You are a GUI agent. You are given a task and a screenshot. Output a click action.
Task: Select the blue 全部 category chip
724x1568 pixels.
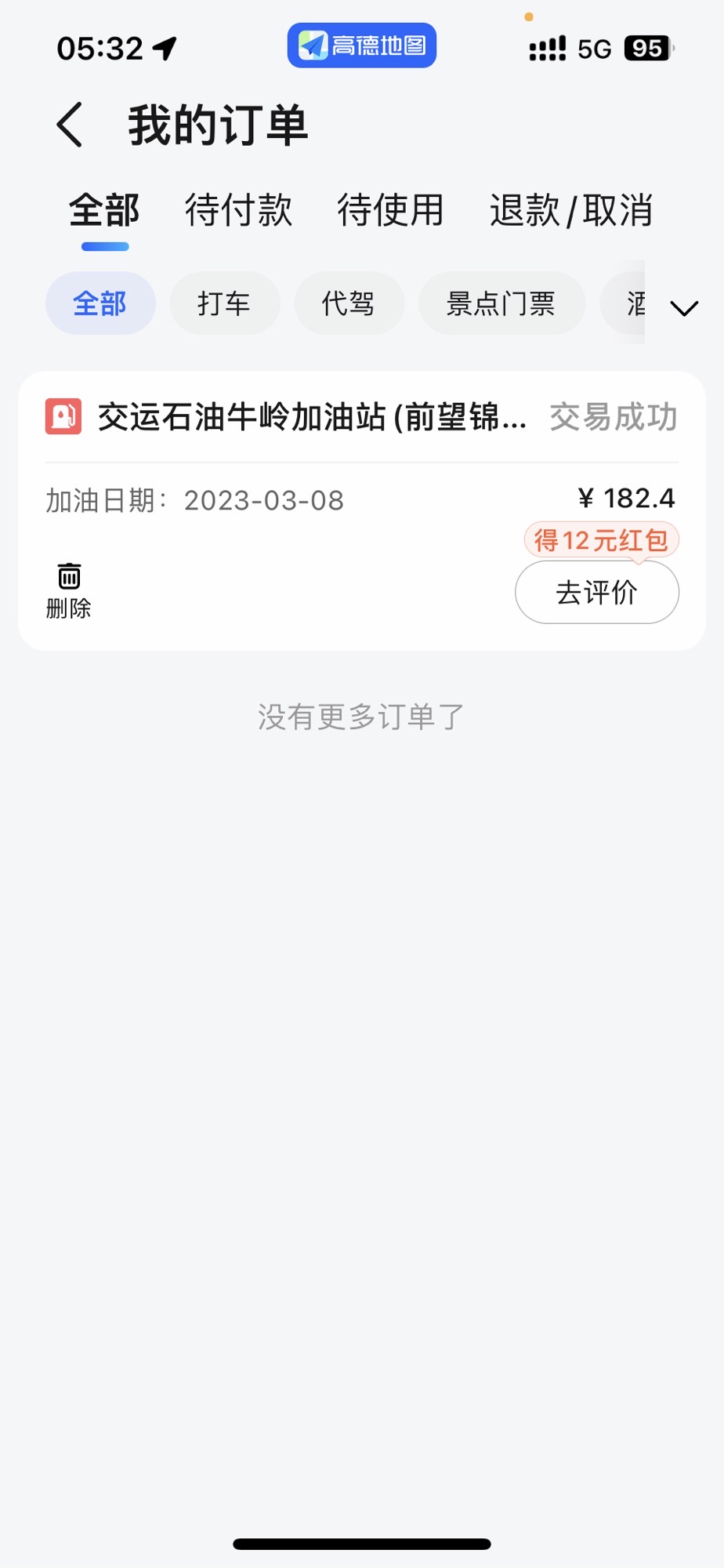click(100, 303)
